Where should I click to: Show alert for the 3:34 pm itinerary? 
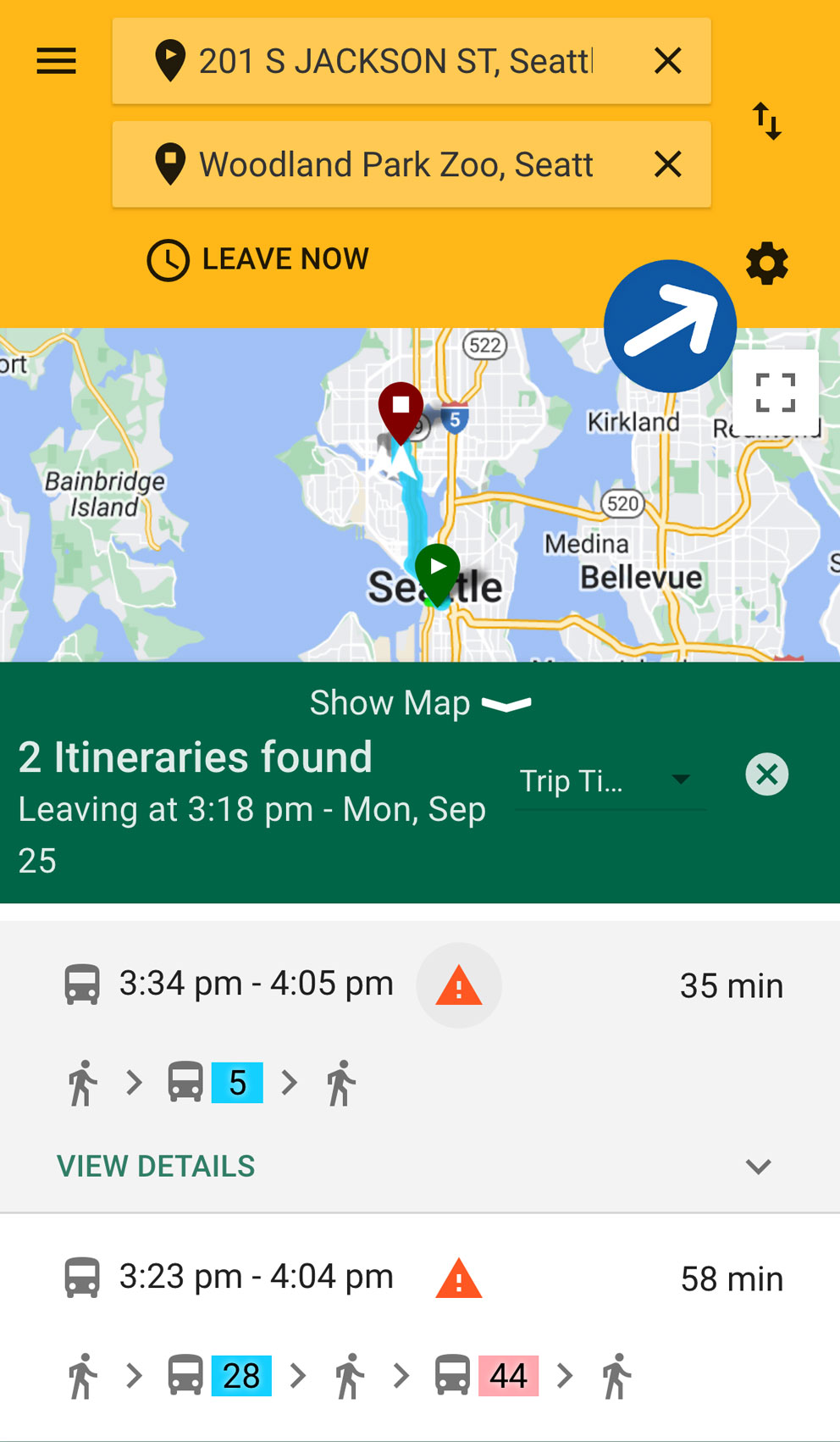pyautogui.click(x=459, y=985)
